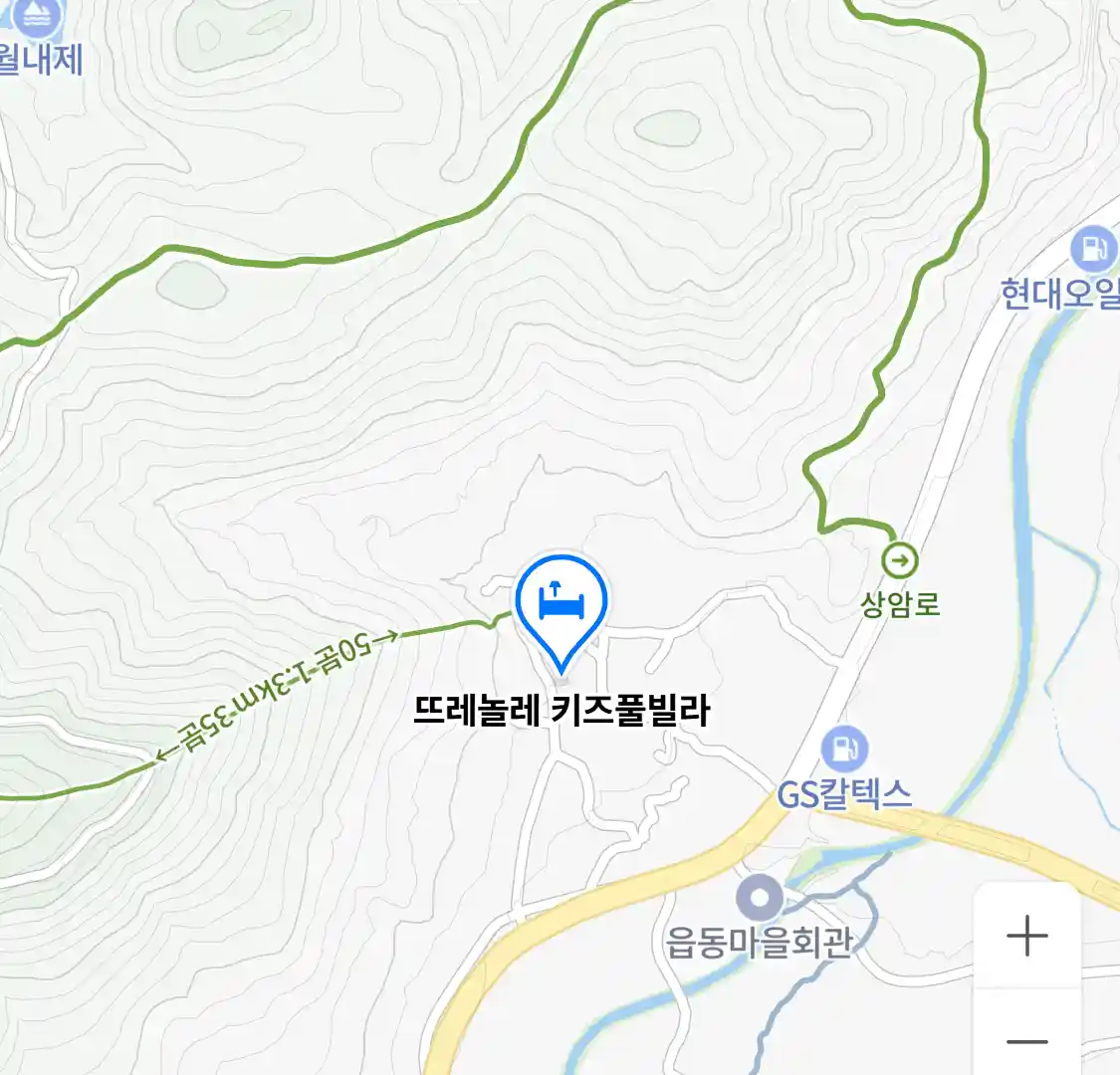Select the 상암로 trail entrance marker
The height and width of the screenshot is (1075, 1120).
[x=900, y=560]
